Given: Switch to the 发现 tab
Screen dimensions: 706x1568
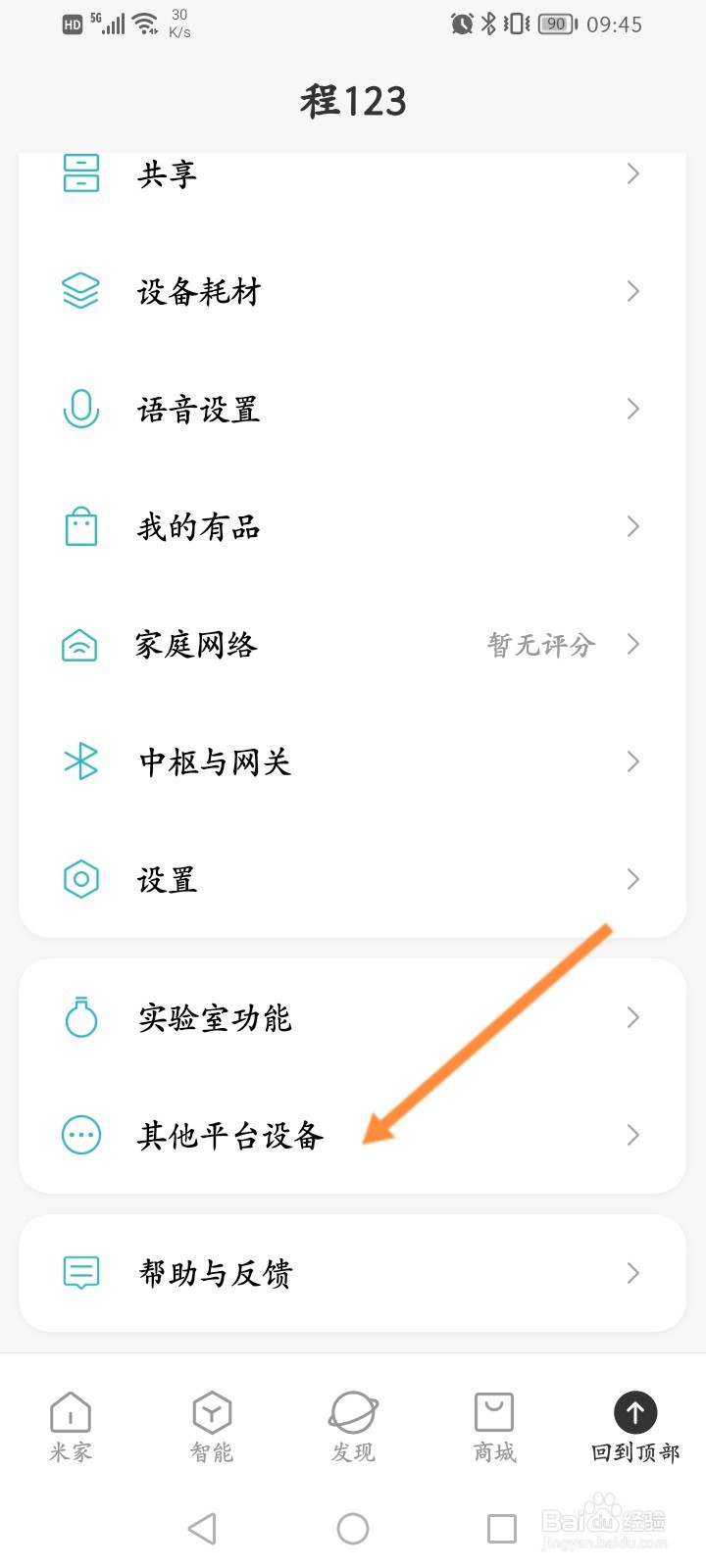Looking at the screenshot, I should tap(353, 1427).
